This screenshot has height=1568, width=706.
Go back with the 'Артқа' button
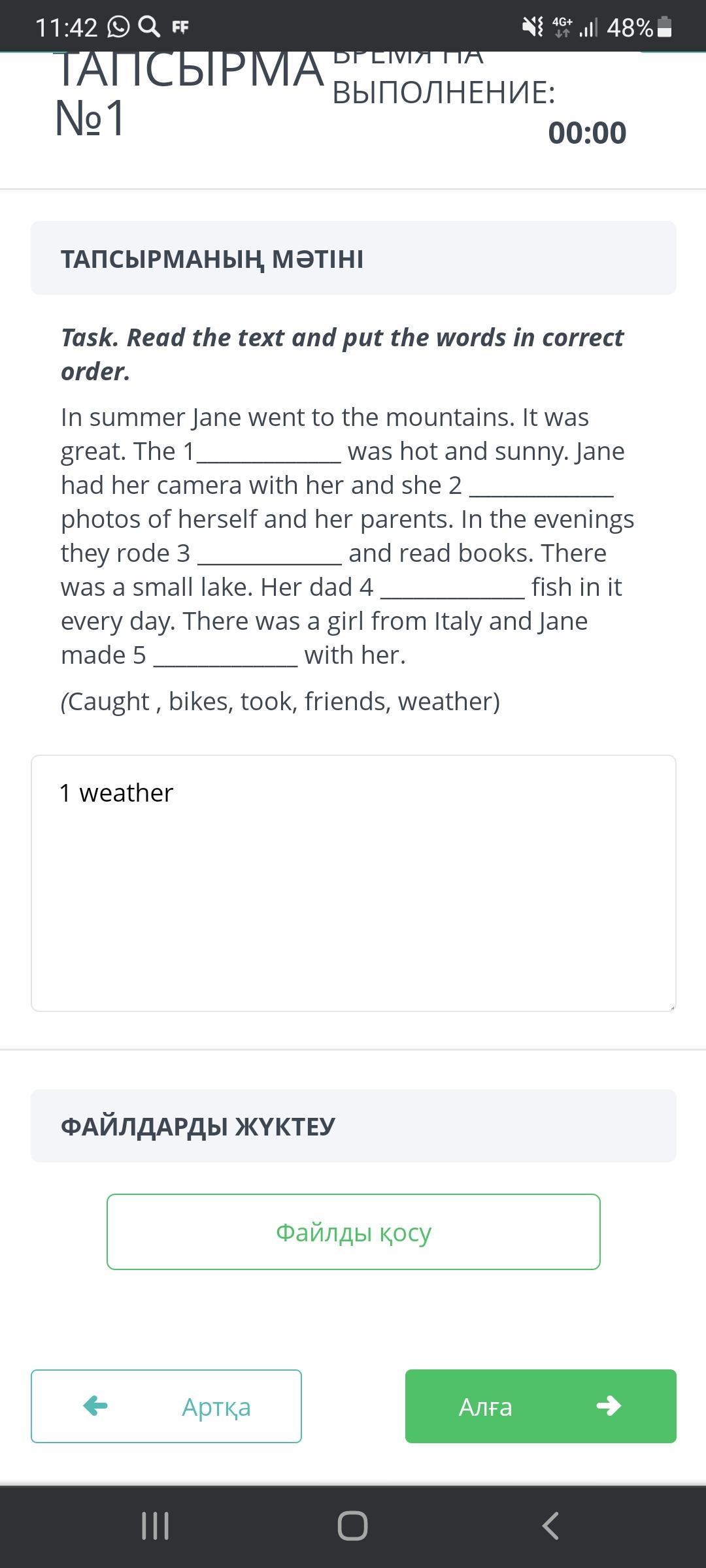pyautogui.click(x=166, y=1406)
